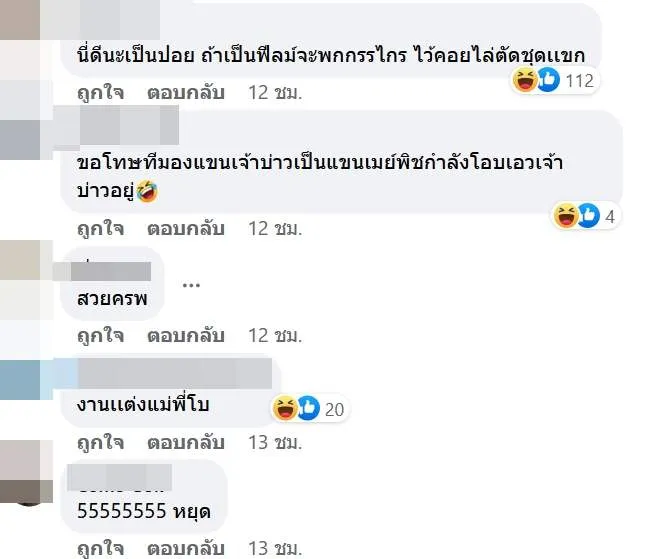View the 20 reactions on the งานแต่งแม่พี่โบ comment
The height and width of the screenshot is (559, 661).
[308, 407]
